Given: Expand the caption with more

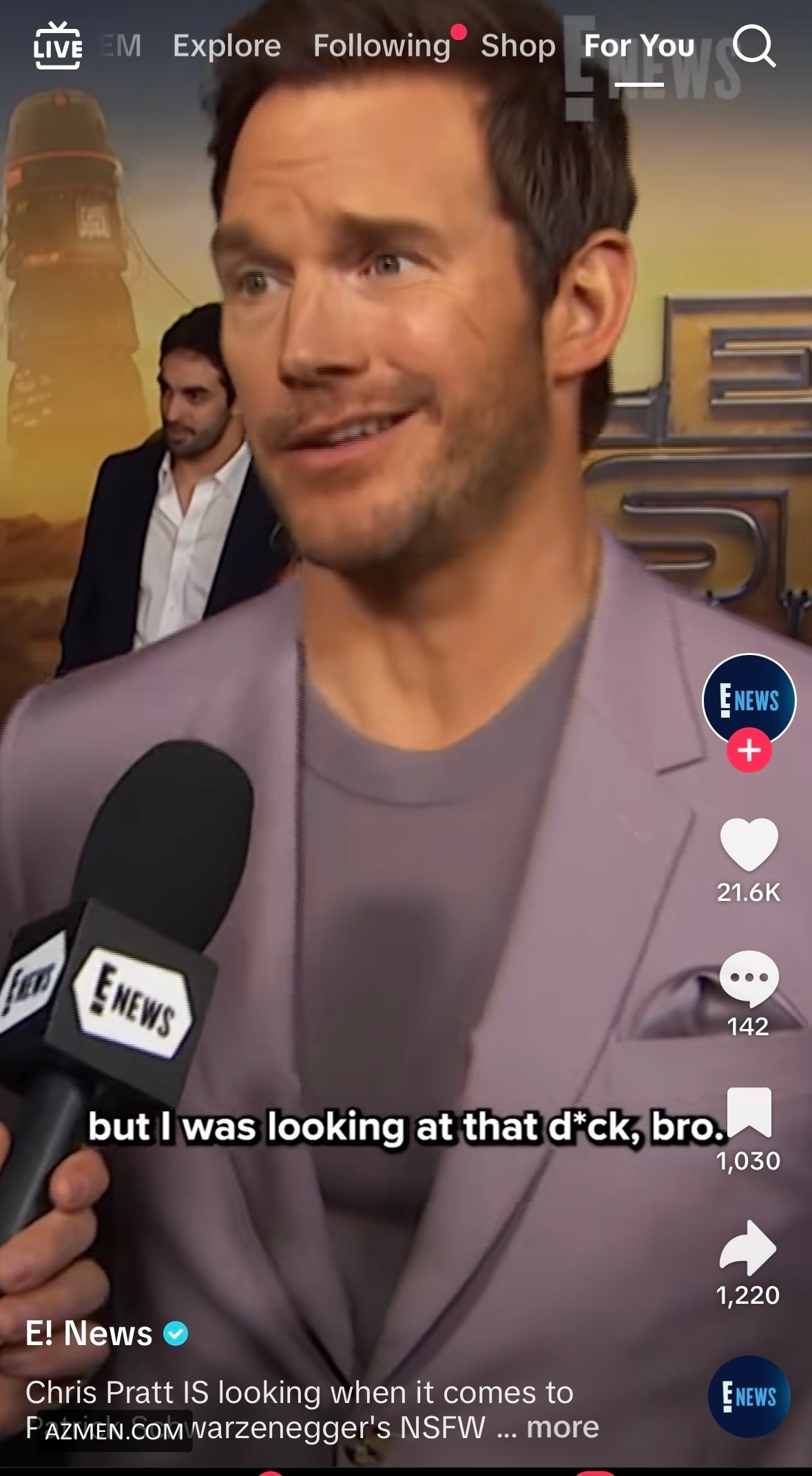Looking at the screenshot, I should click(x=563, y=1426).
